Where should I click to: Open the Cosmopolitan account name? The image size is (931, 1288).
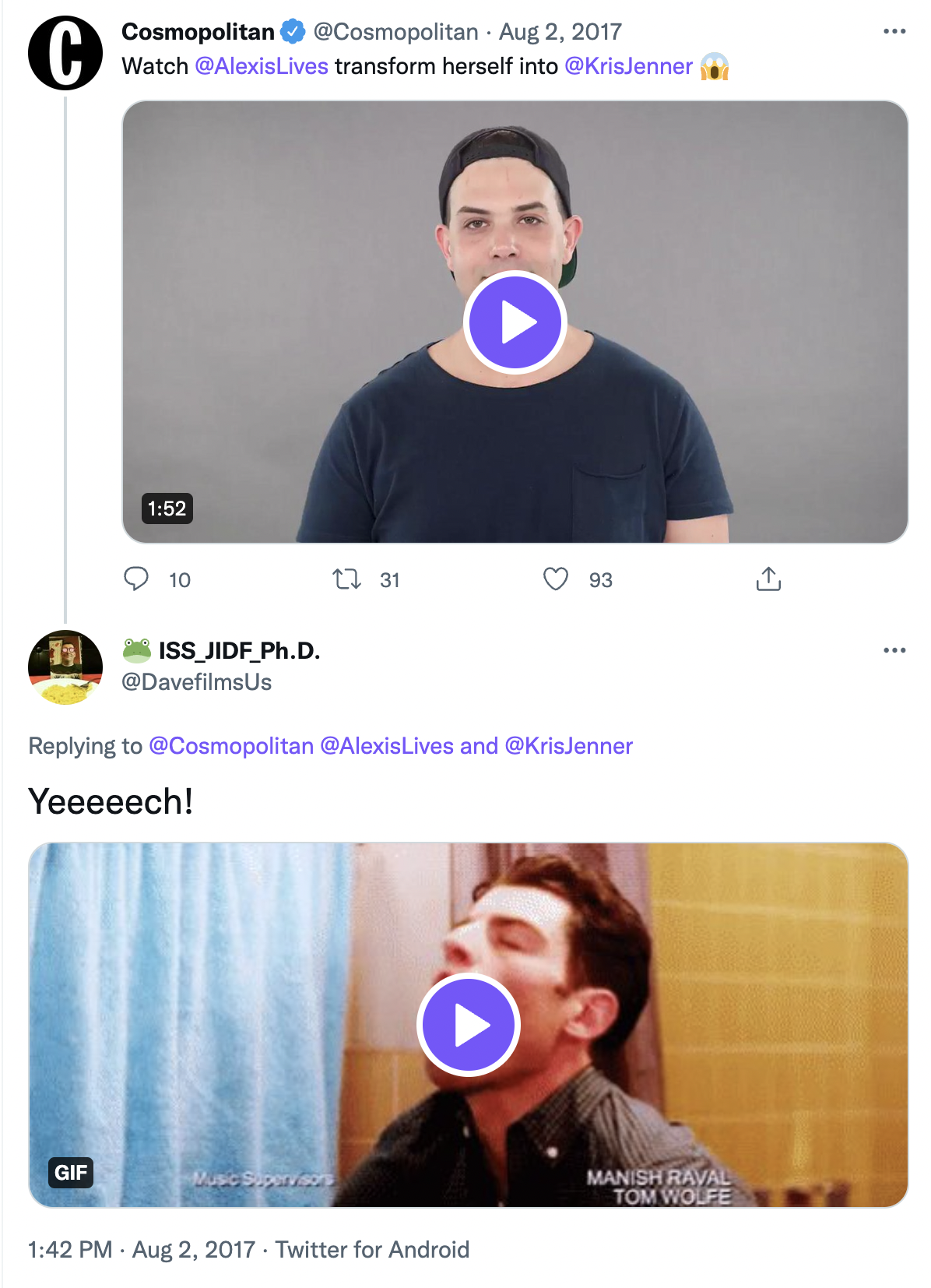(x=198, y=32)
